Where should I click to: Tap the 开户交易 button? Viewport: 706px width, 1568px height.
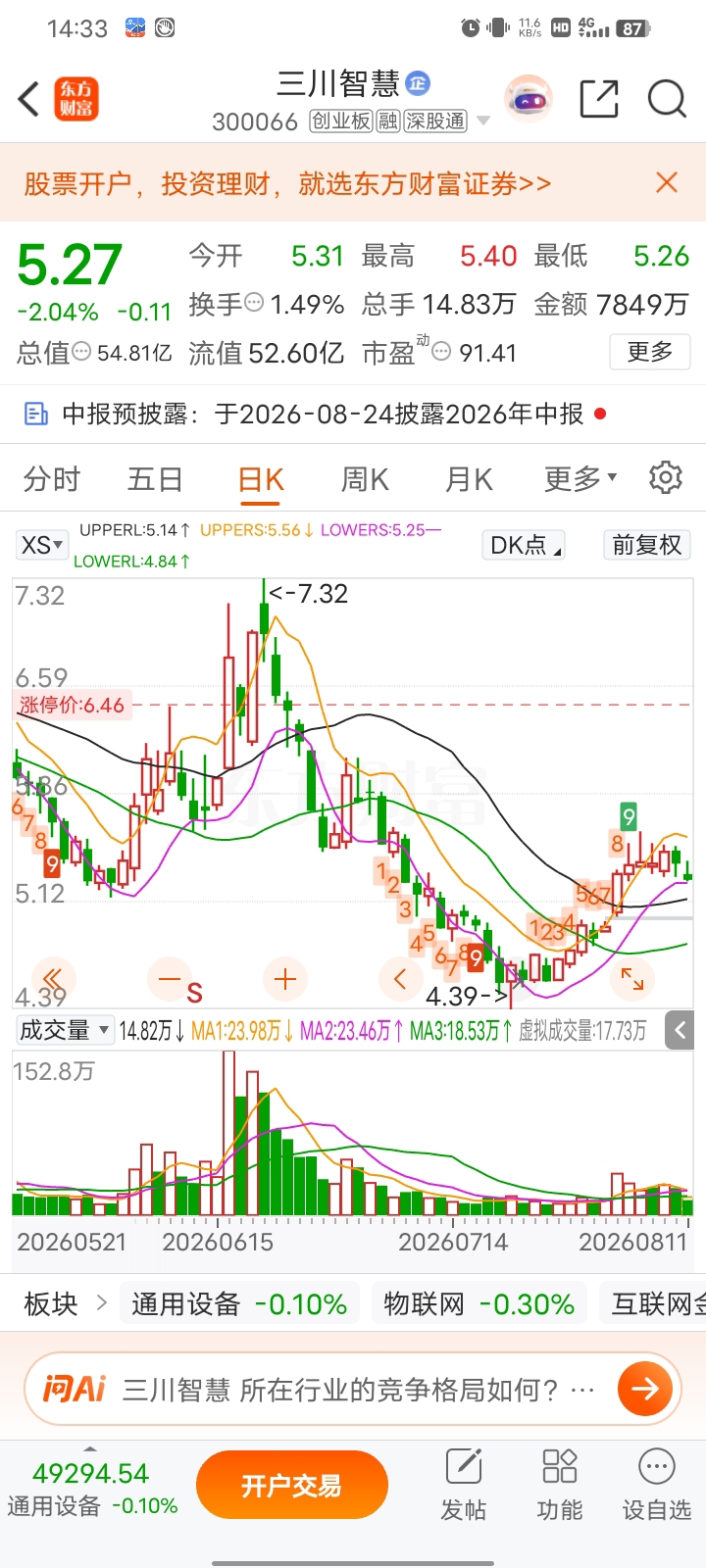click(292, 1486)
